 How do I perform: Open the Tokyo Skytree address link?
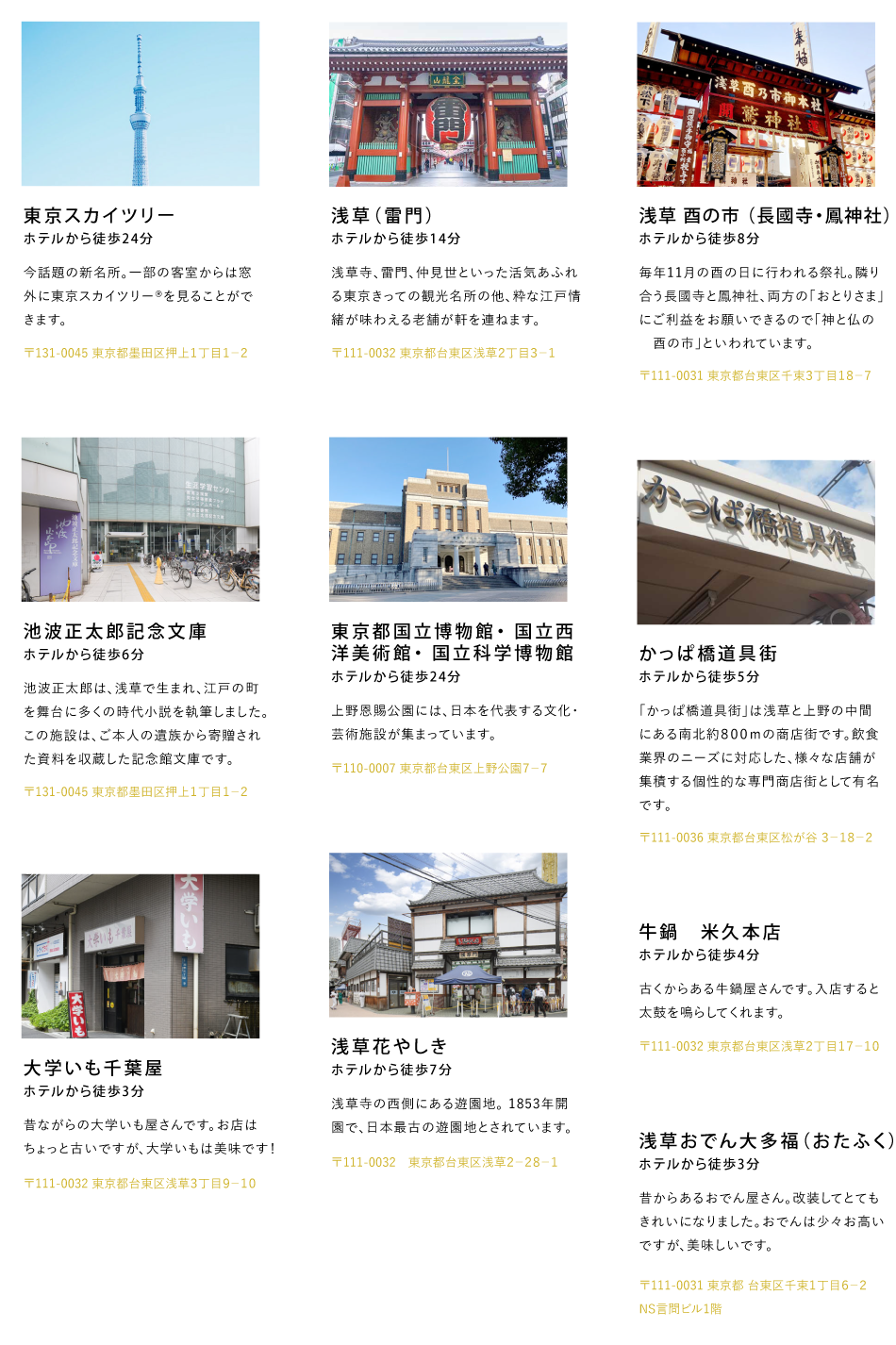click(136, 353)
